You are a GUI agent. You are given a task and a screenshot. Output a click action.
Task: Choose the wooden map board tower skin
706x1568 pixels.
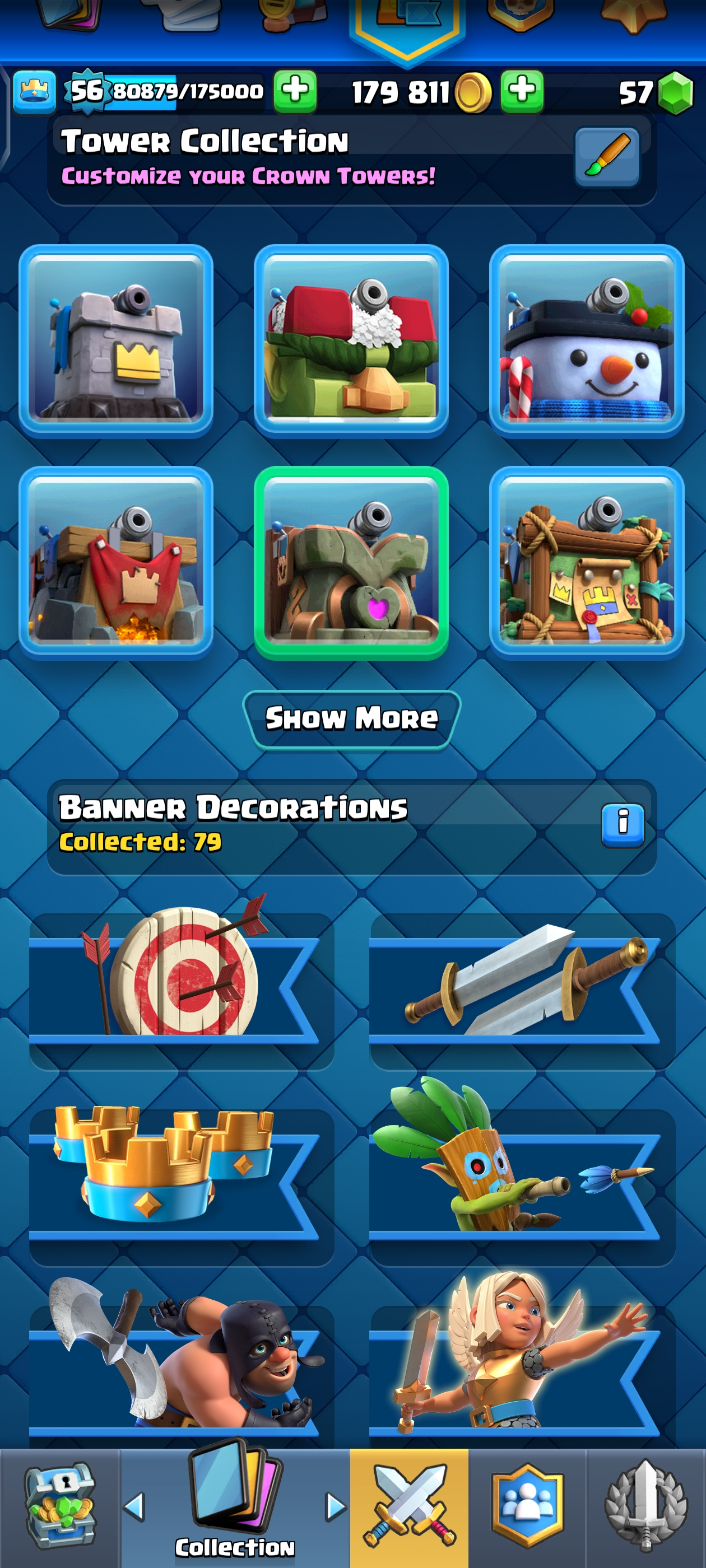[586, 562]
